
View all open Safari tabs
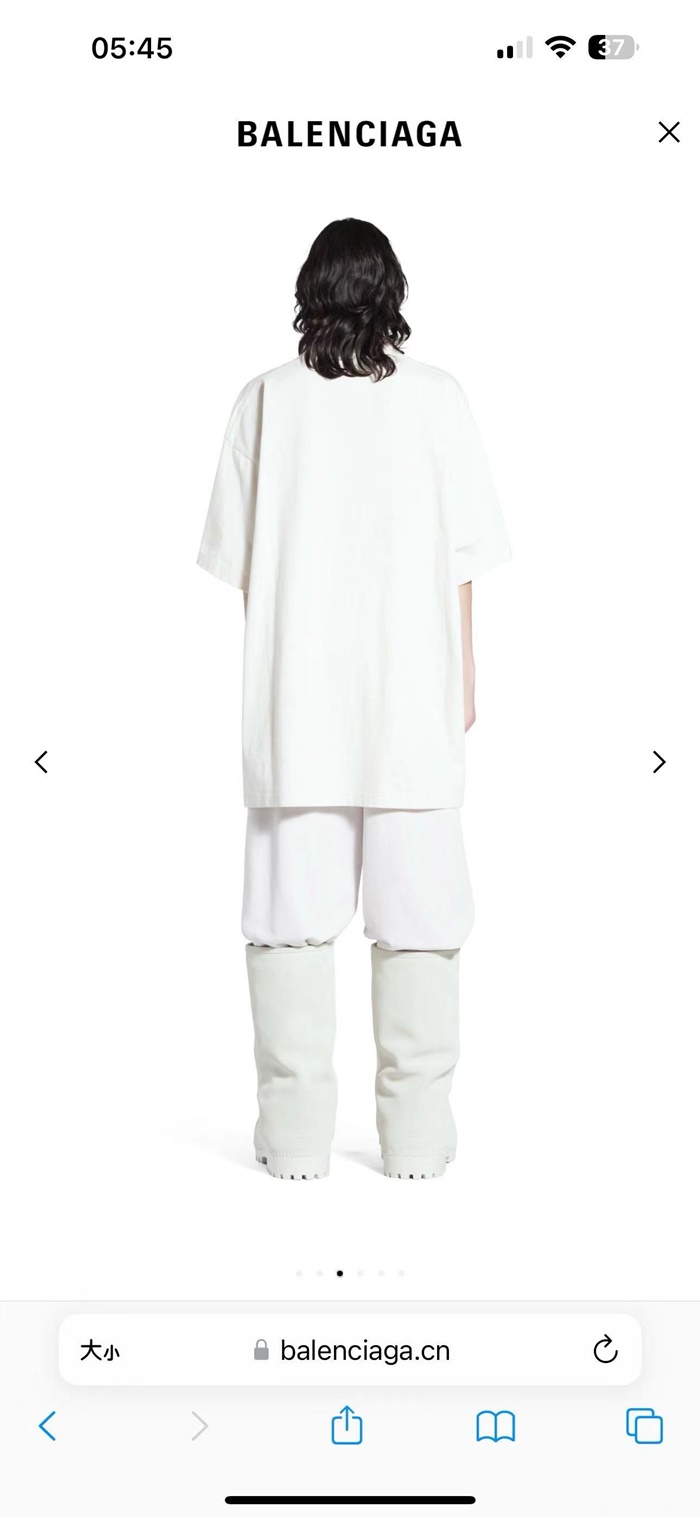[x=644, y=1426]
